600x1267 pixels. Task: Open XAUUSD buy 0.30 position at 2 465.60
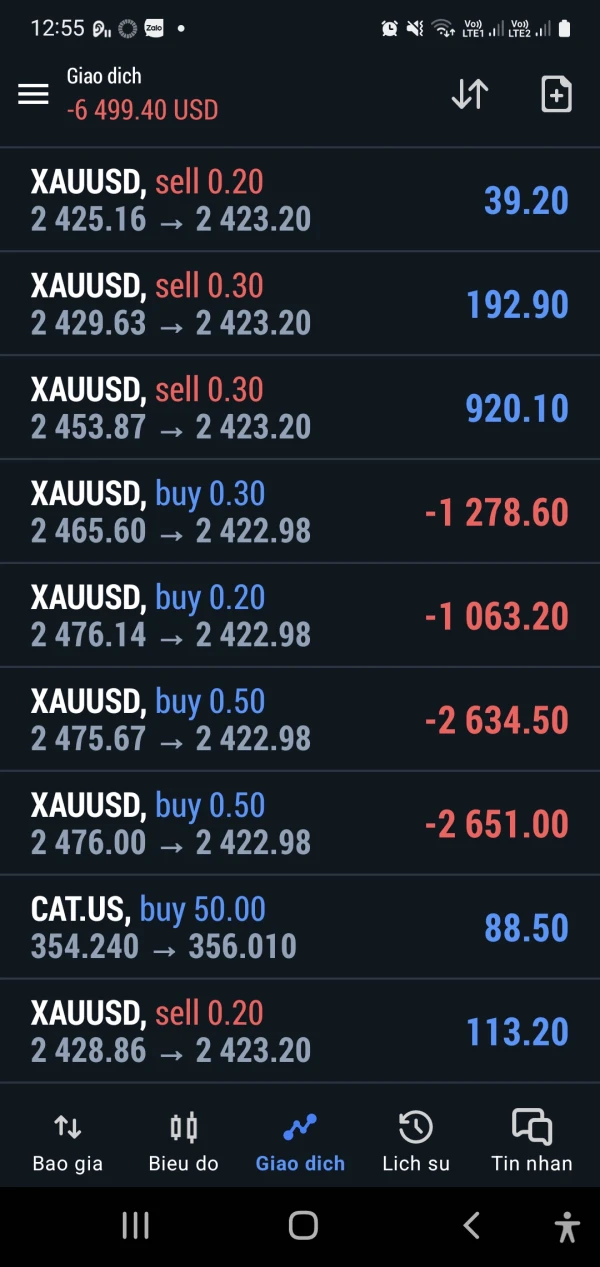pos(300,512)
